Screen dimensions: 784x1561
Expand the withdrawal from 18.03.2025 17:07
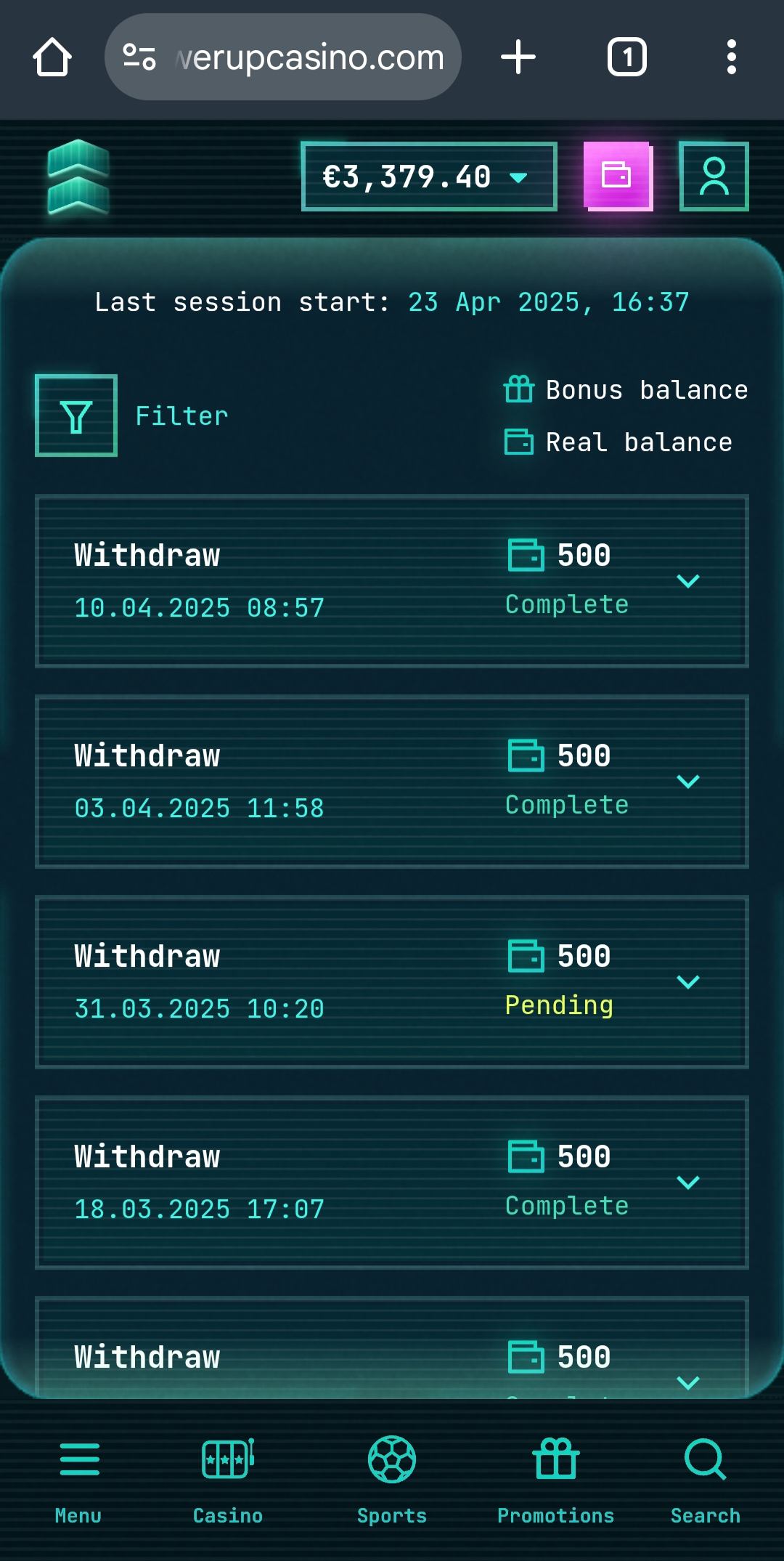687,1183
